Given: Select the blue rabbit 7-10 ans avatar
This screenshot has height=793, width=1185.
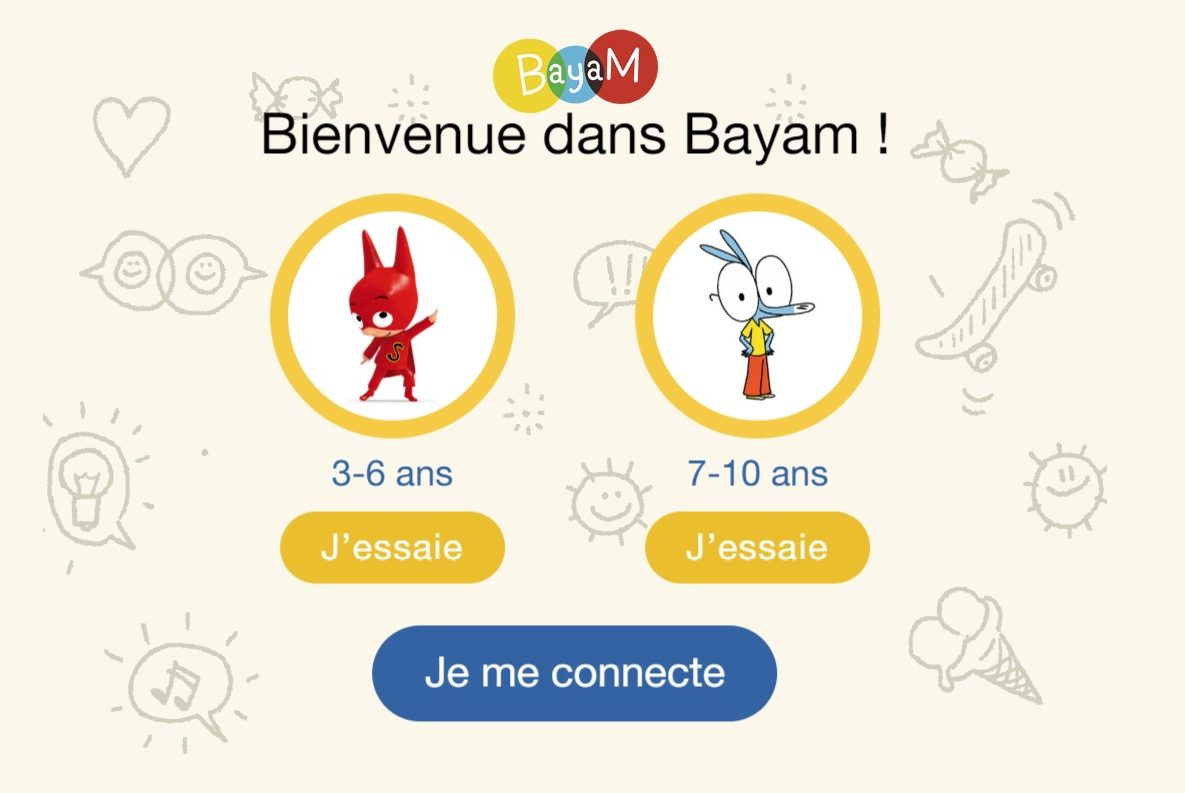Looking at the screenshot, I should [757, 315].
